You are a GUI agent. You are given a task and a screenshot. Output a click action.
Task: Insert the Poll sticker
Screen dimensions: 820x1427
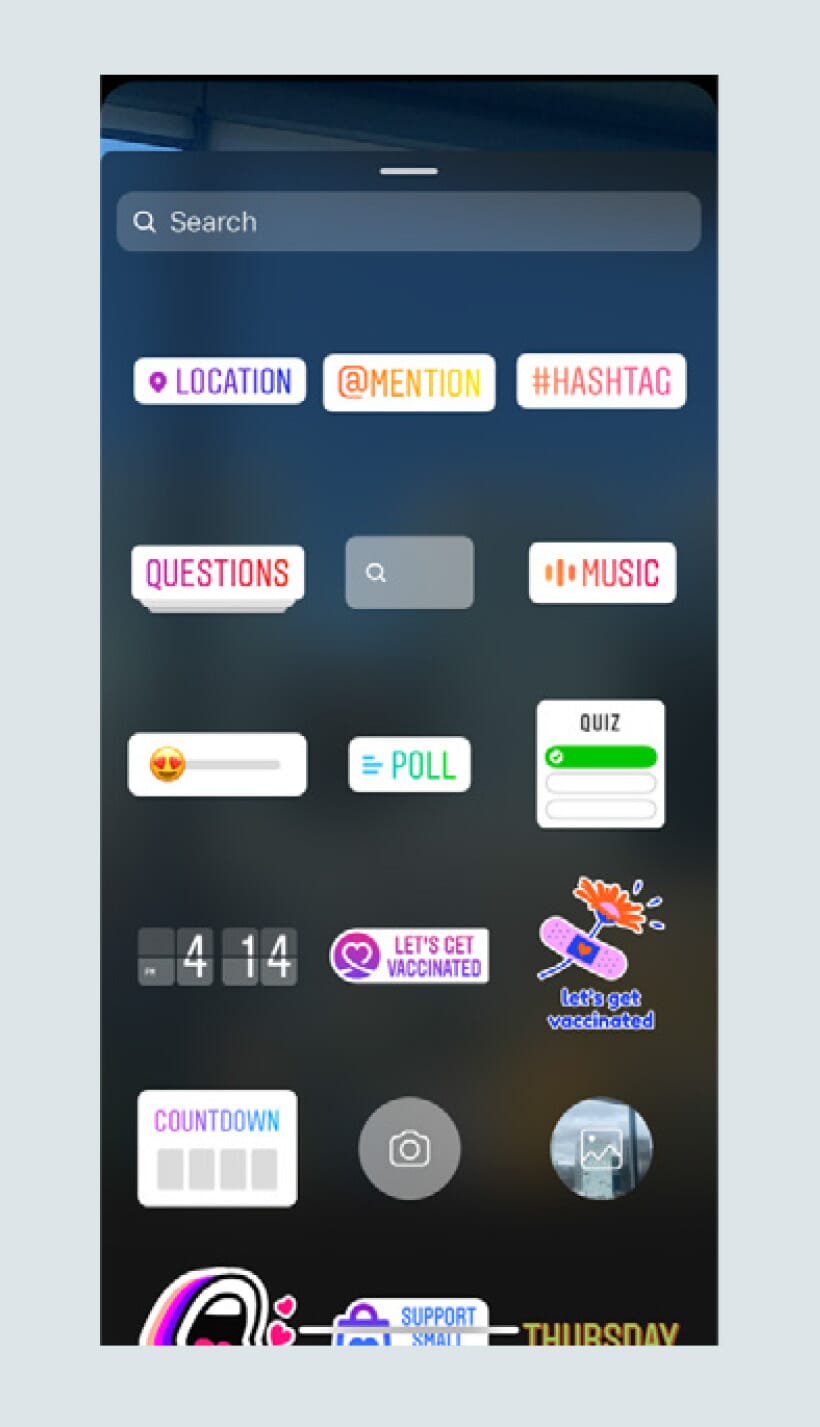click(409, 765)
